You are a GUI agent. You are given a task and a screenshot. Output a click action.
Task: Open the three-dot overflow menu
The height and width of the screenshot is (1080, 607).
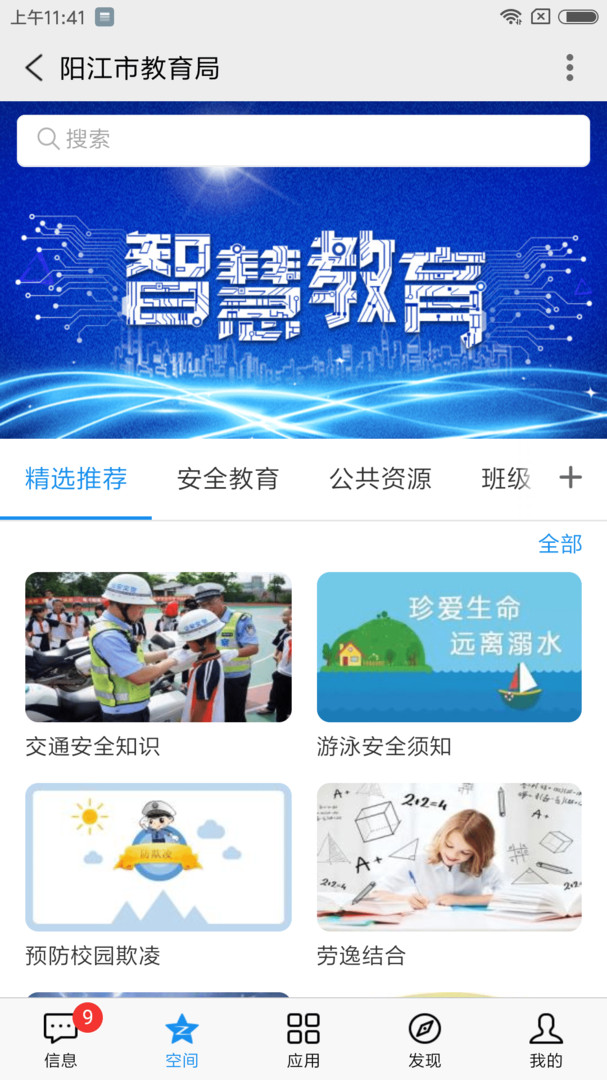pos(569,68)
